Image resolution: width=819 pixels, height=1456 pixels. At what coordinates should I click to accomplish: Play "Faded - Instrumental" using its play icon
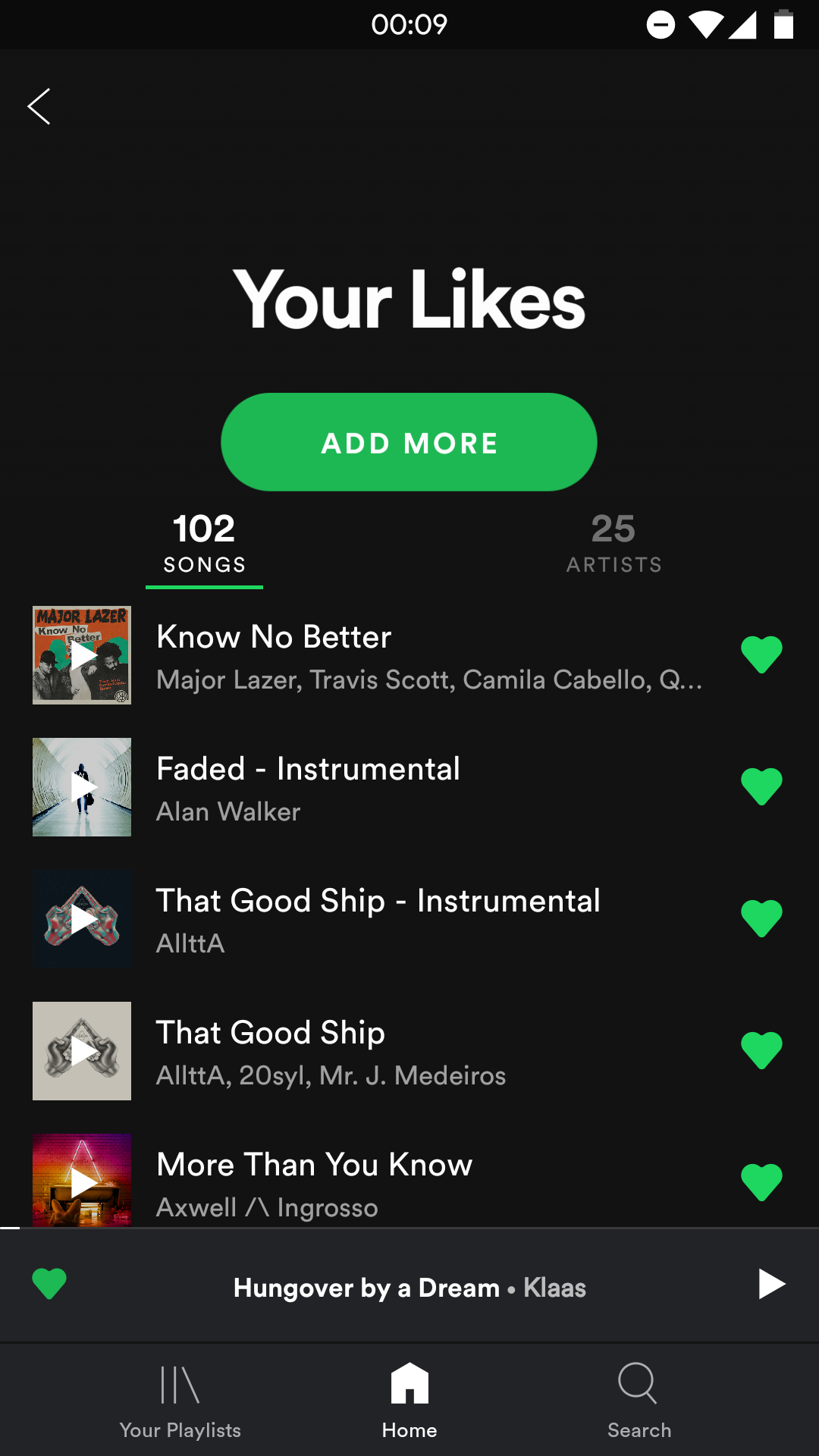(x=81, y=786)
